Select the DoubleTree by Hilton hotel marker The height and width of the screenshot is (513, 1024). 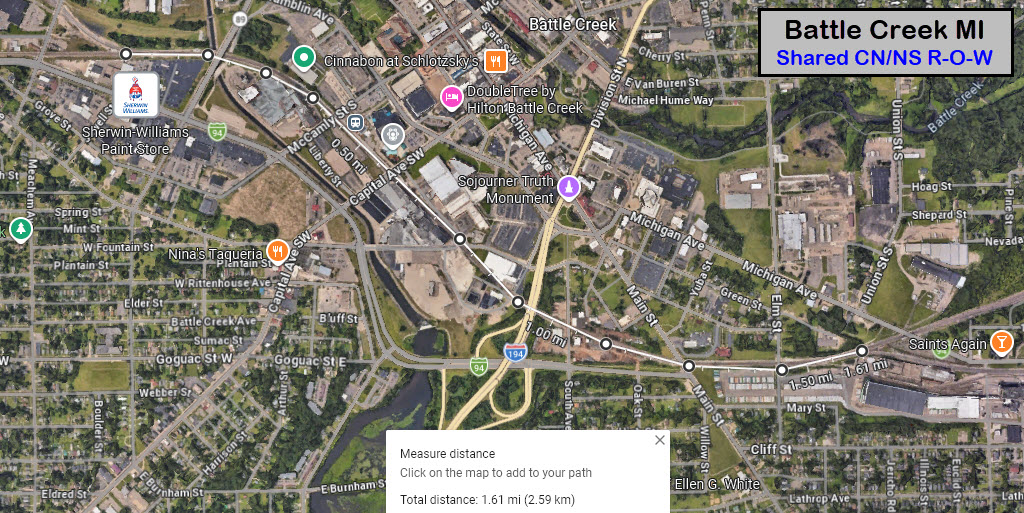pos(451,98)
